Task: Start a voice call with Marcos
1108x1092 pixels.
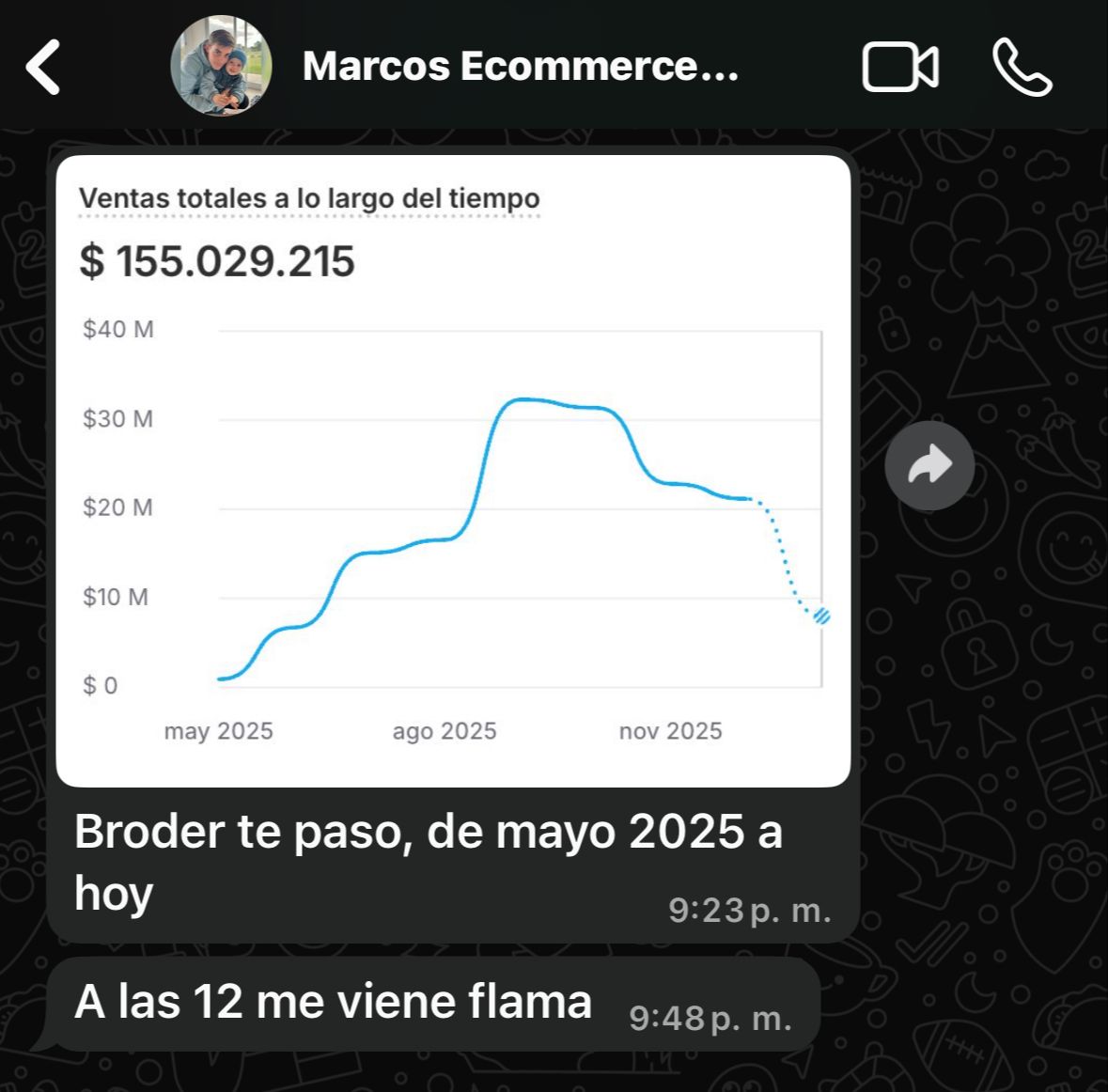Action: click(x=1022, y=68)
